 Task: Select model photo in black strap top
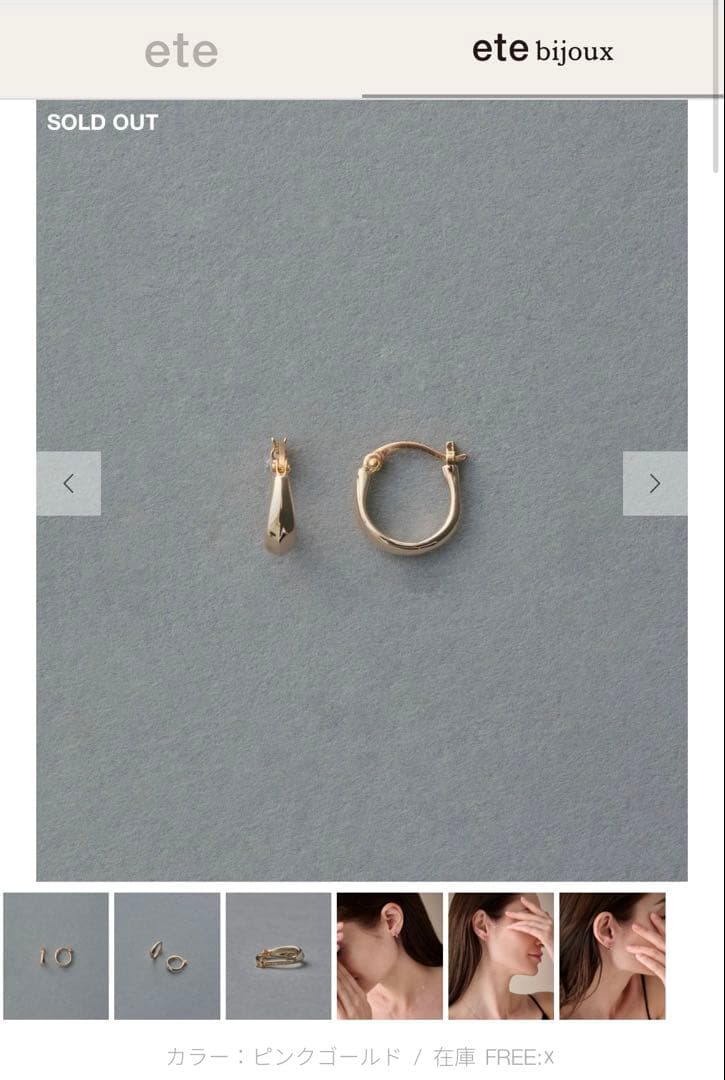[x=612, y=956]
